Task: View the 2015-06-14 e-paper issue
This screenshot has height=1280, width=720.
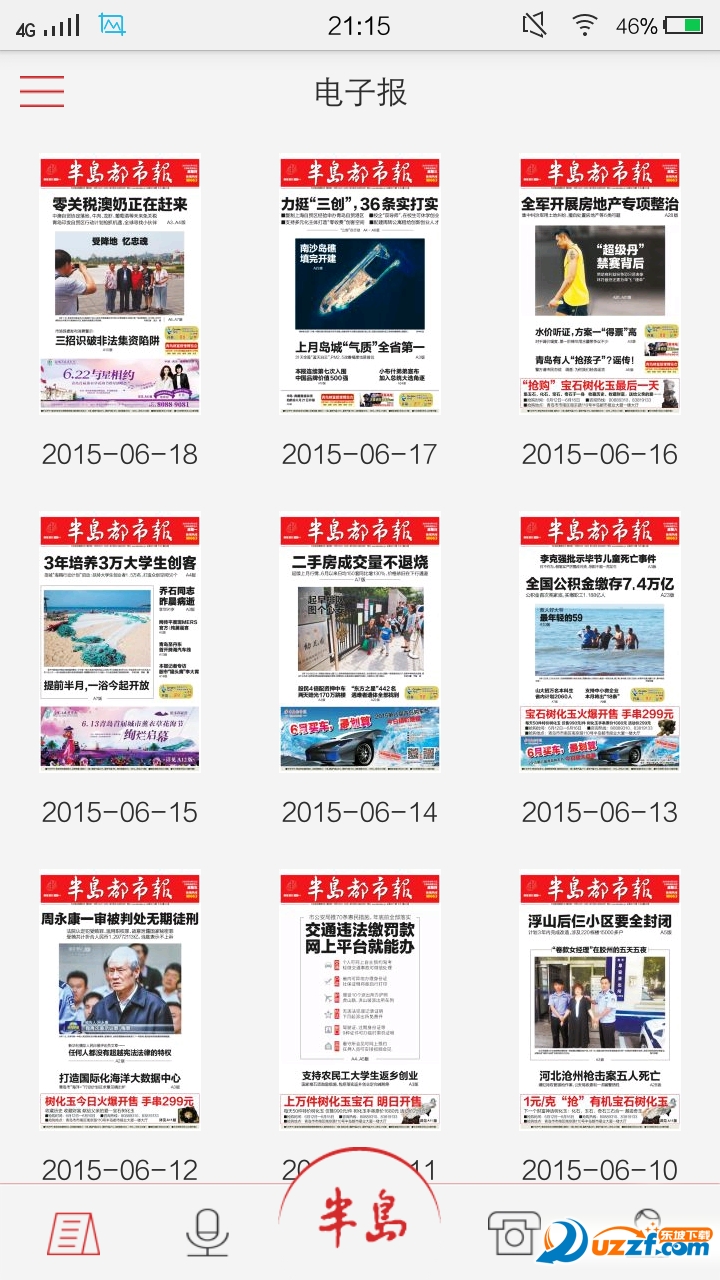Action: 360,644
